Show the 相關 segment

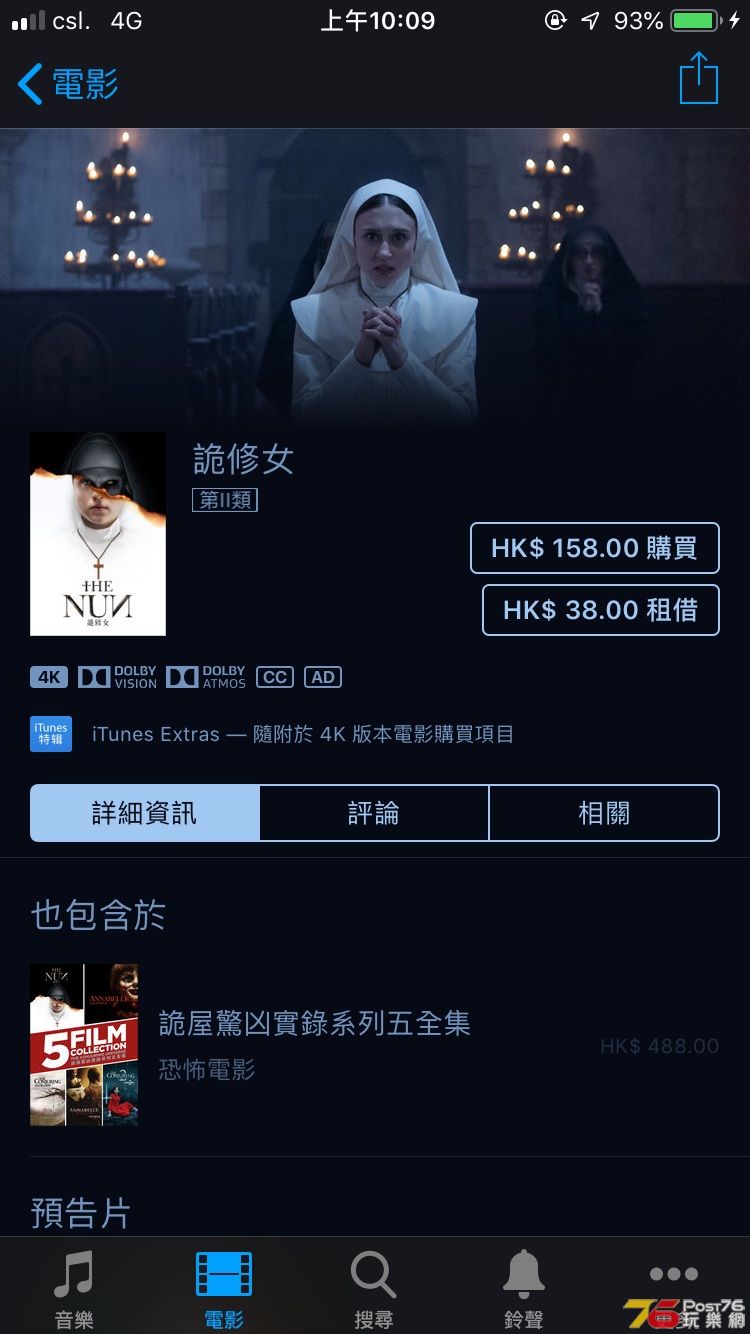(x=604, y=813)
